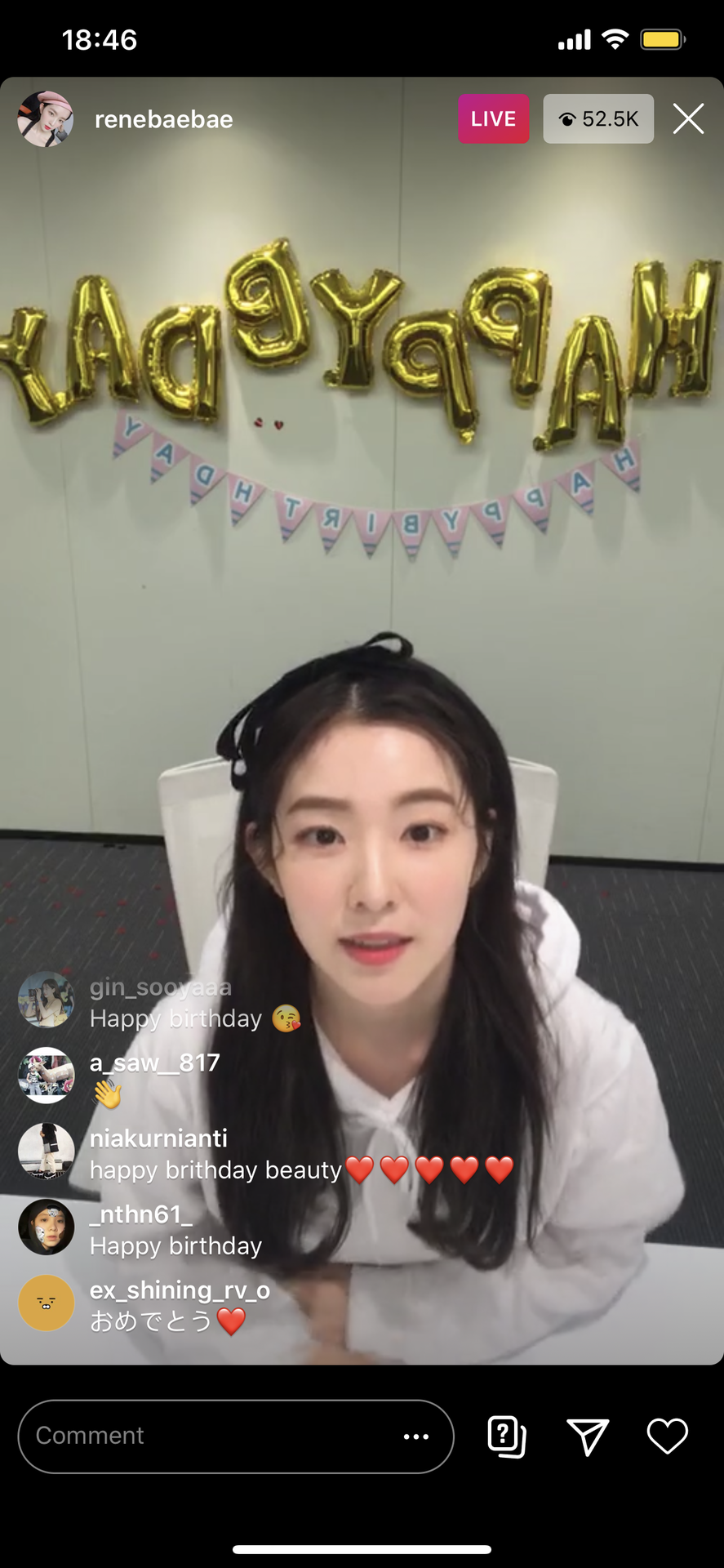Open the three-dot comment options
The width and height of the screenshot is (724, 1568).
[x=416, y=1437]
